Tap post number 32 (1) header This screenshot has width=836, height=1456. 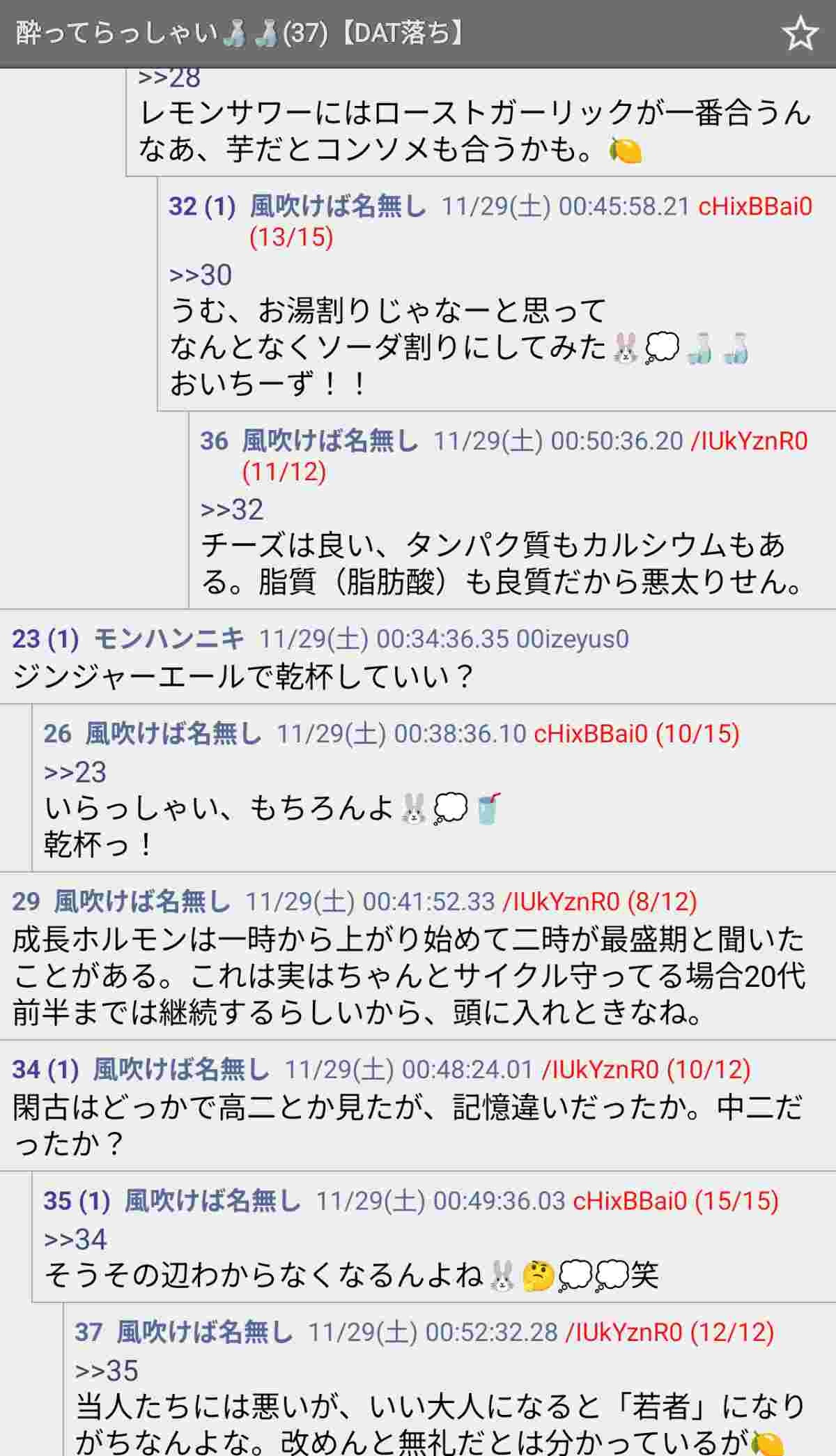(x=201, y=207)
